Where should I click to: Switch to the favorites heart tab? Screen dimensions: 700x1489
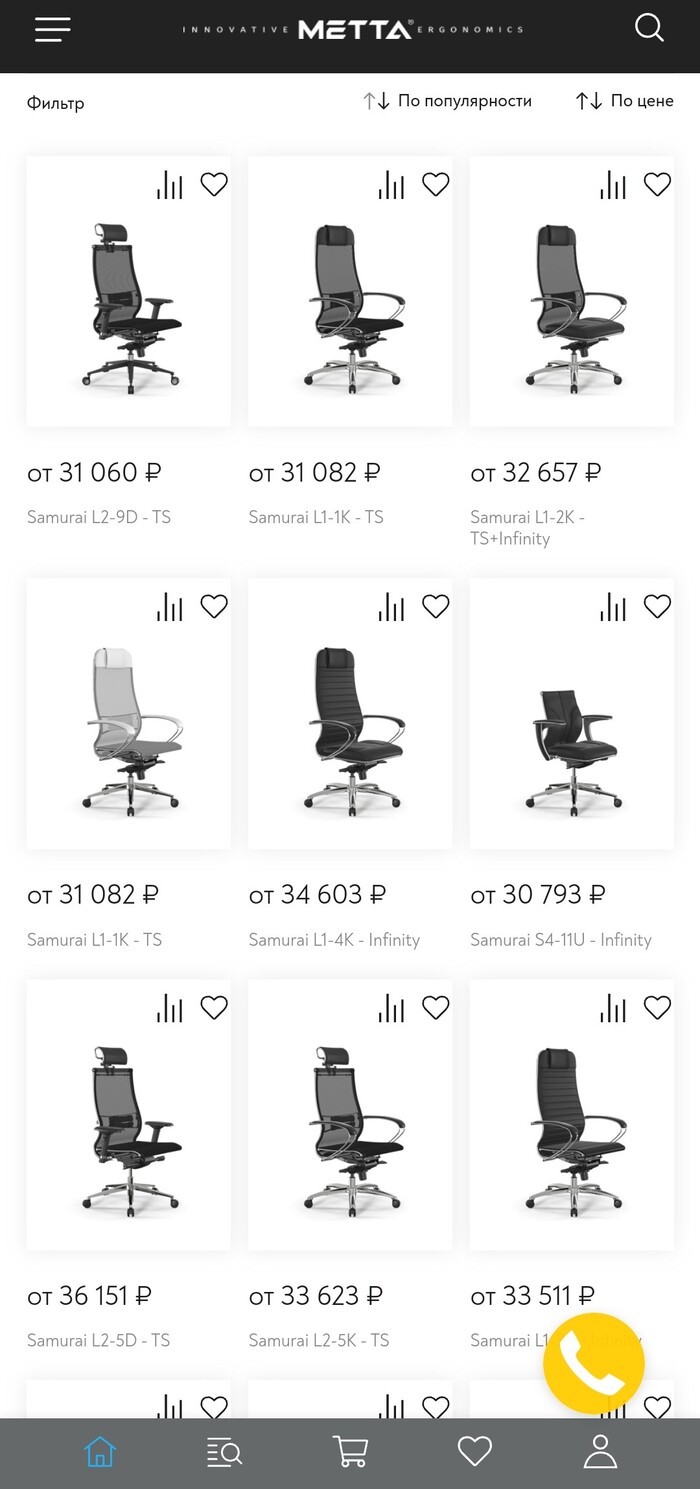click(475, 1451)
